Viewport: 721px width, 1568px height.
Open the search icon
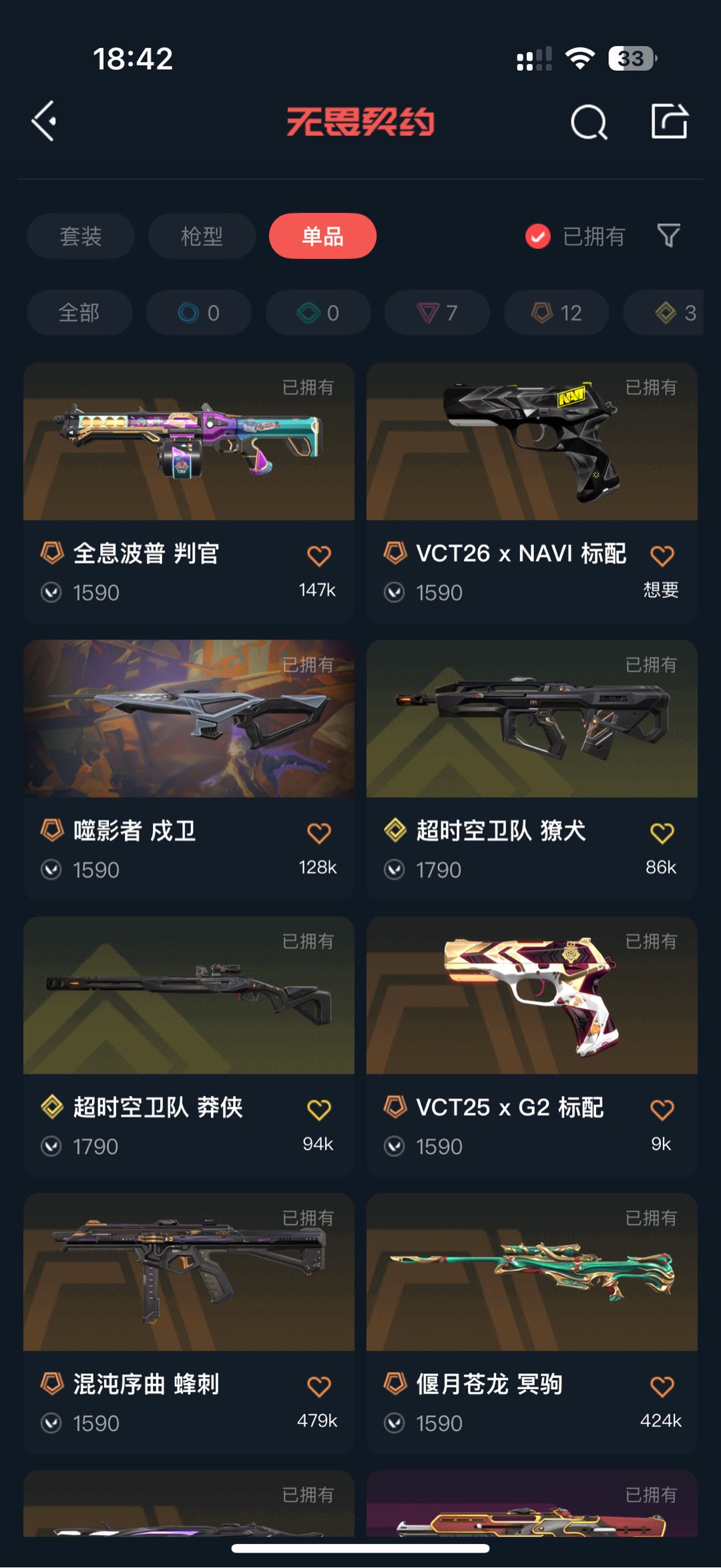pos(589,122)
